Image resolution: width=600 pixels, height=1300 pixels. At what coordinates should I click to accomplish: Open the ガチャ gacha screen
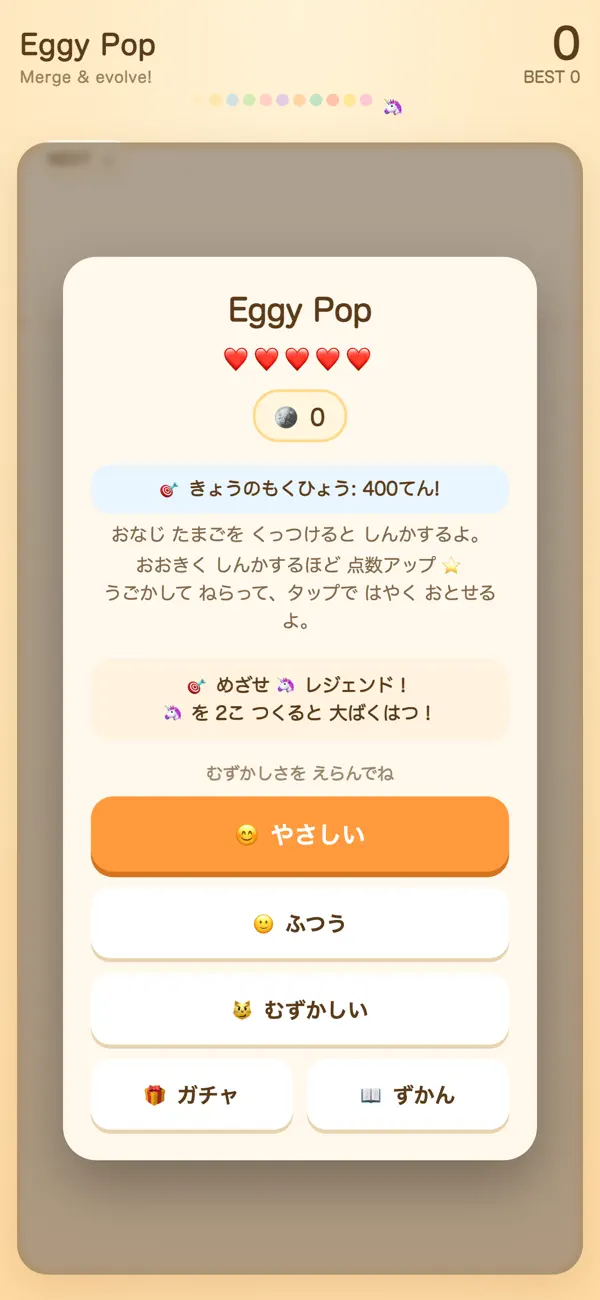coord(192,1095)
